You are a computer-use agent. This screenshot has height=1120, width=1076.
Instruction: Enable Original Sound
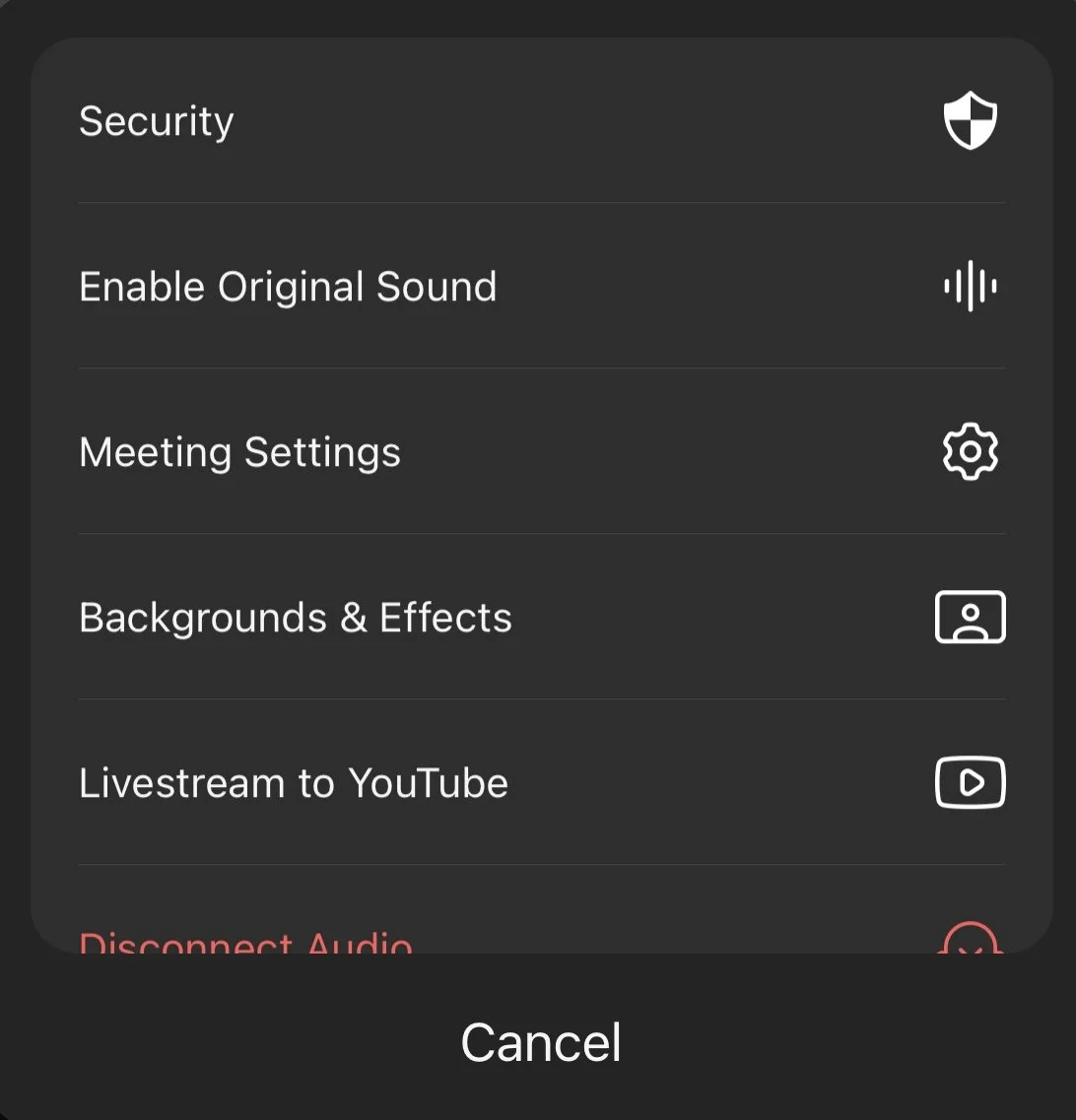[x=288, y=287]
